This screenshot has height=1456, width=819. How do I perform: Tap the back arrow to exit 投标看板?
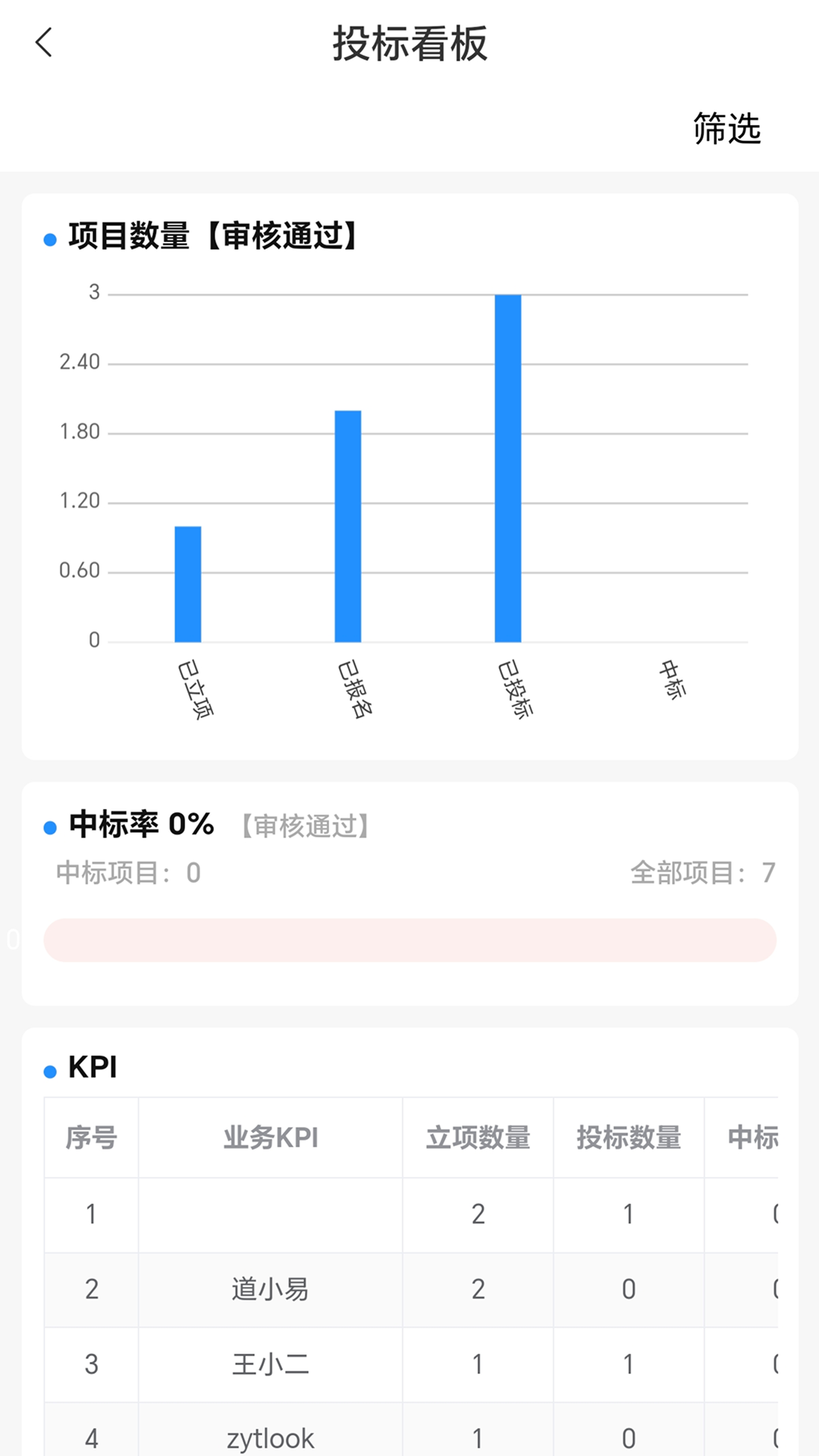click(x=43, y=43)
